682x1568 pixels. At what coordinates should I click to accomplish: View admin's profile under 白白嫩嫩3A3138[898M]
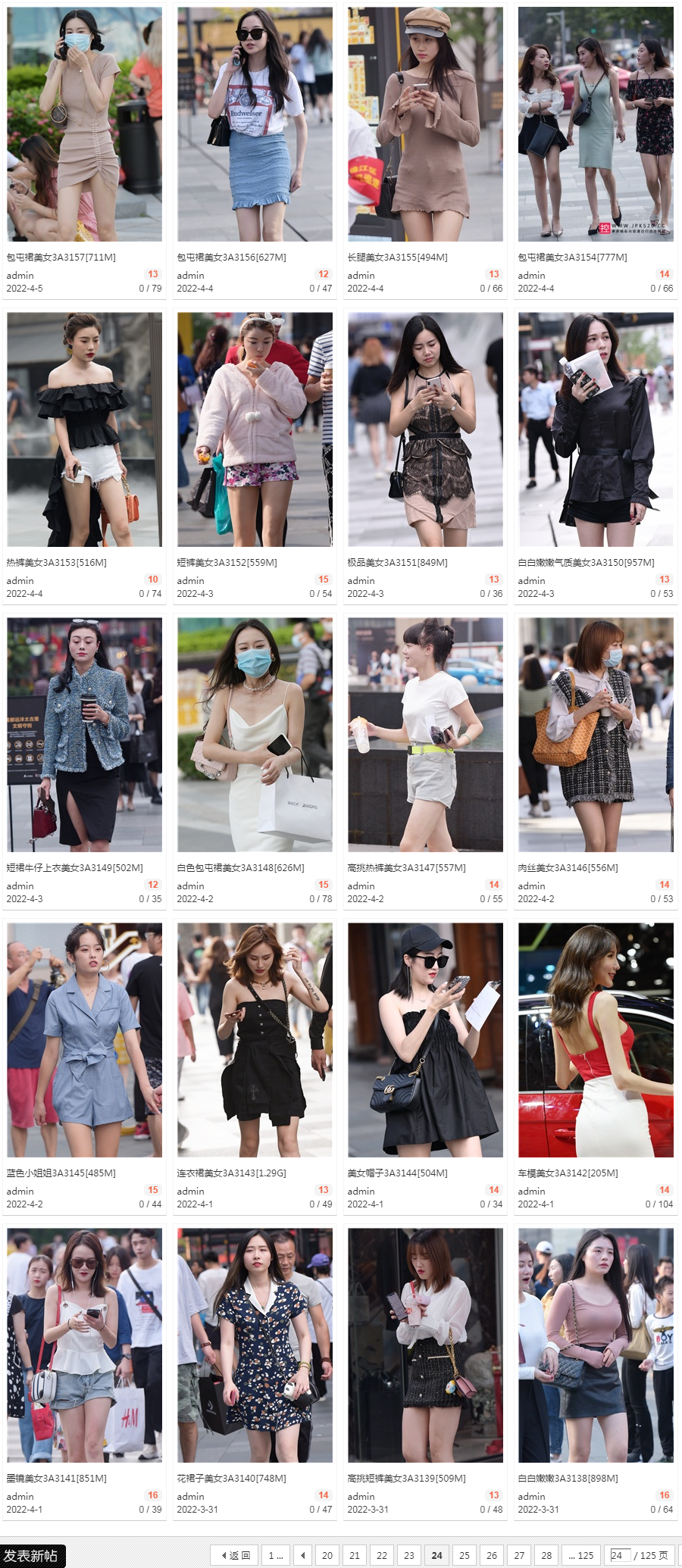pyautogui.click(x=531, y=1496)
